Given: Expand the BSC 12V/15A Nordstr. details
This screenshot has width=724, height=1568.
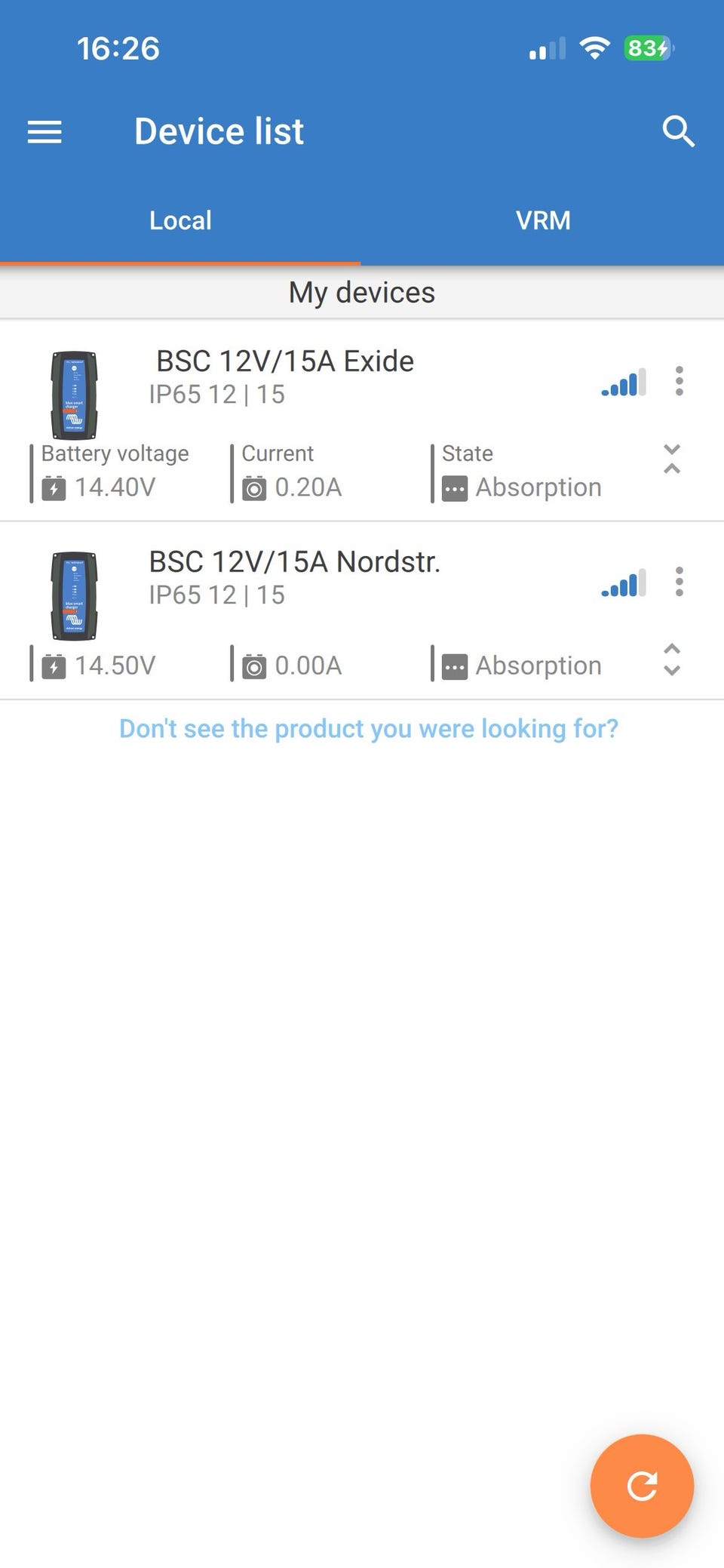Looking at the screenshot, I should 671,659.
